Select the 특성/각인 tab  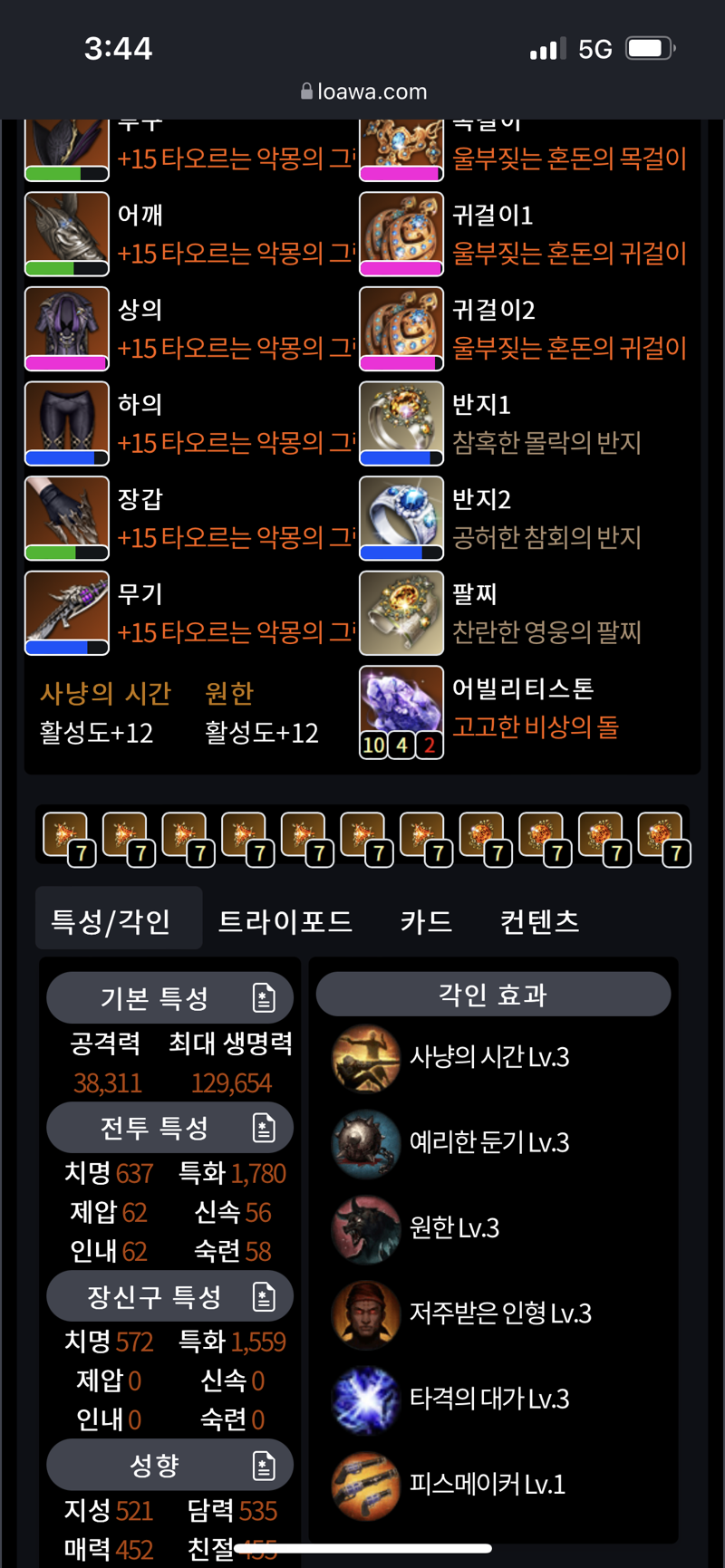111,921
